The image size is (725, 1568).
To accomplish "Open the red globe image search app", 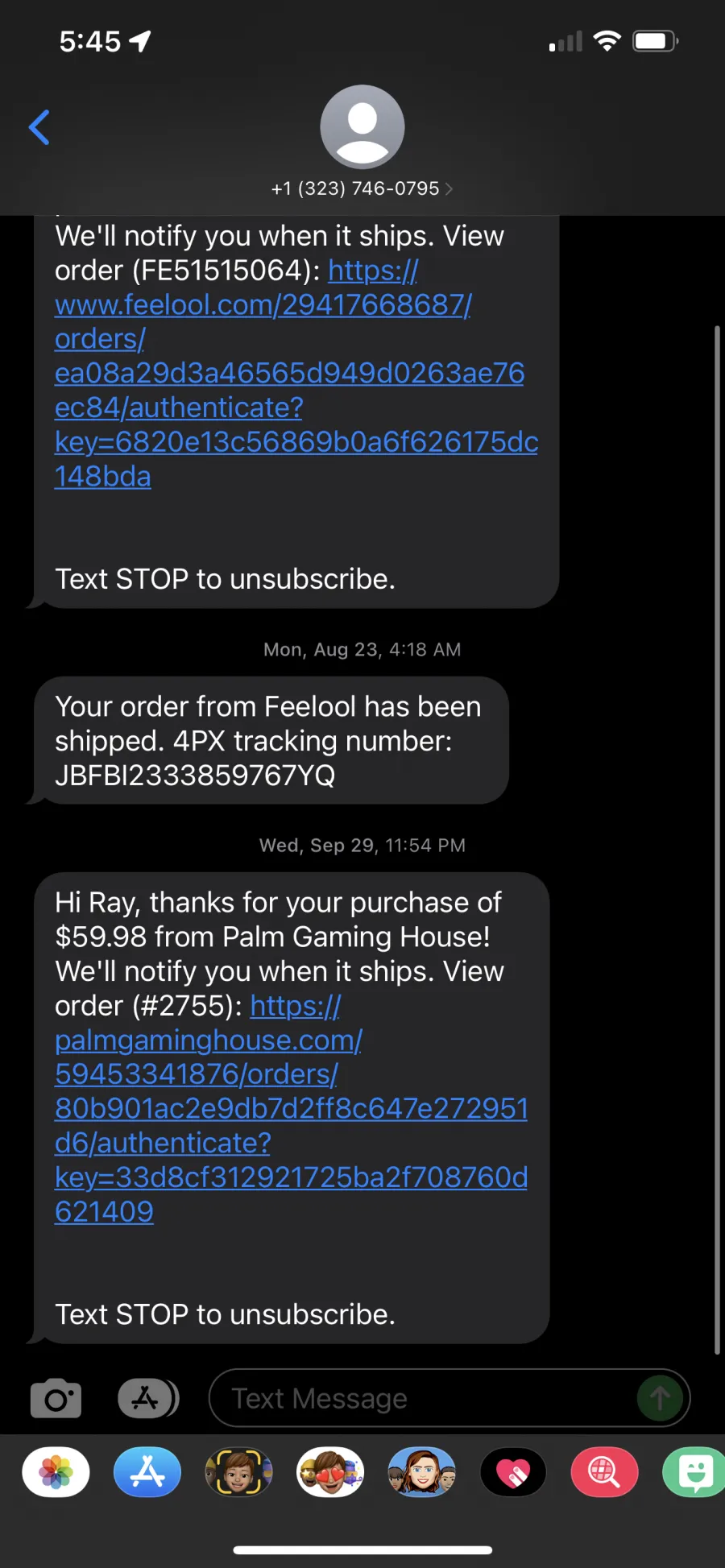I will pos(604,1472).
